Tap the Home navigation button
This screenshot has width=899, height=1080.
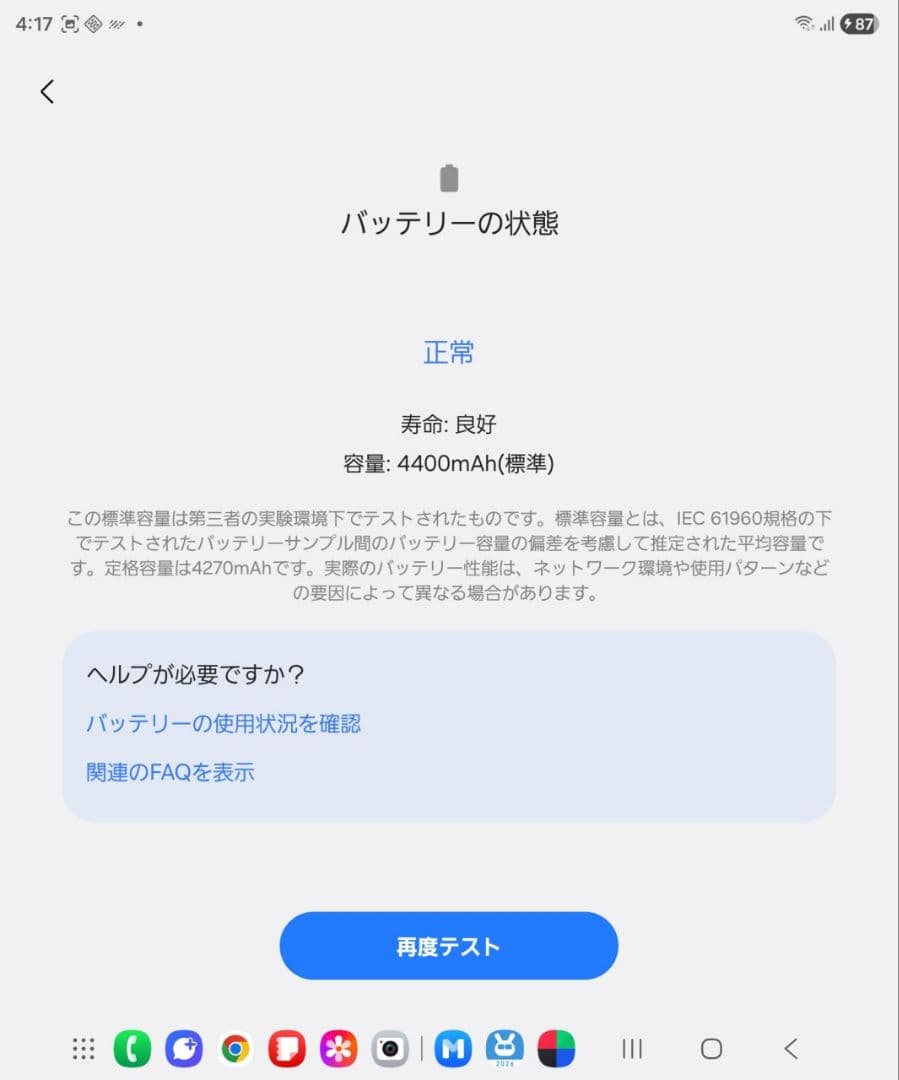coord(710,1048)
